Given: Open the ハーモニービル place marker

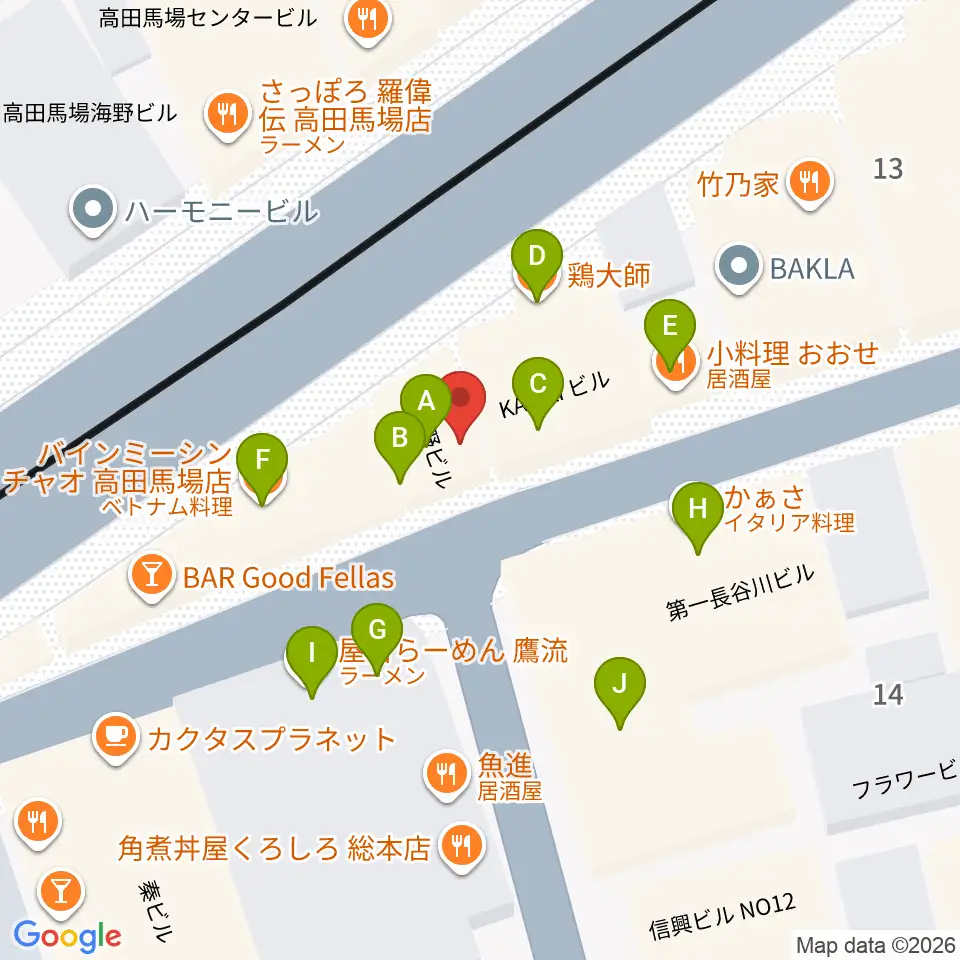Looking at the screenshot, I should 93,209.
